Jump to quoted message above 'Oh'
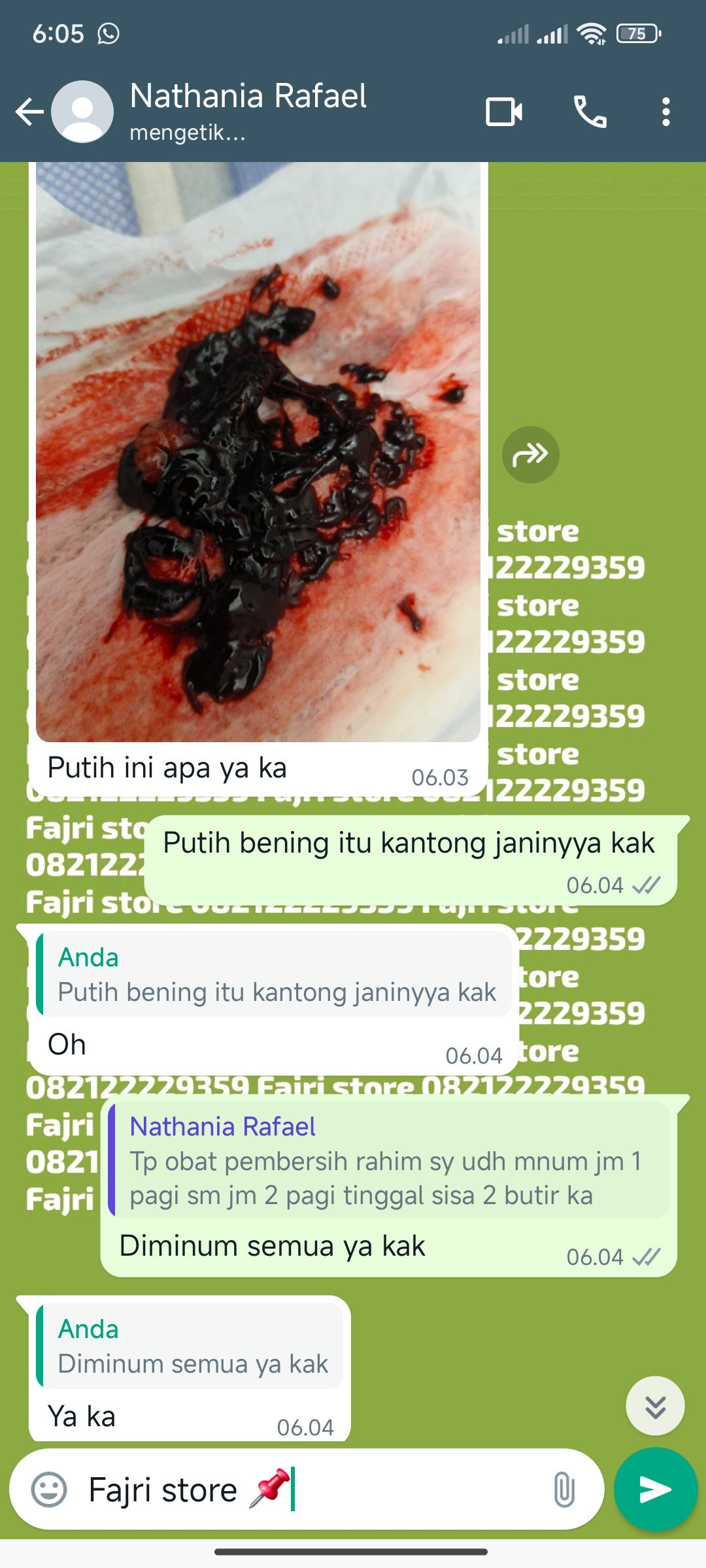 [x=275, y=975]
